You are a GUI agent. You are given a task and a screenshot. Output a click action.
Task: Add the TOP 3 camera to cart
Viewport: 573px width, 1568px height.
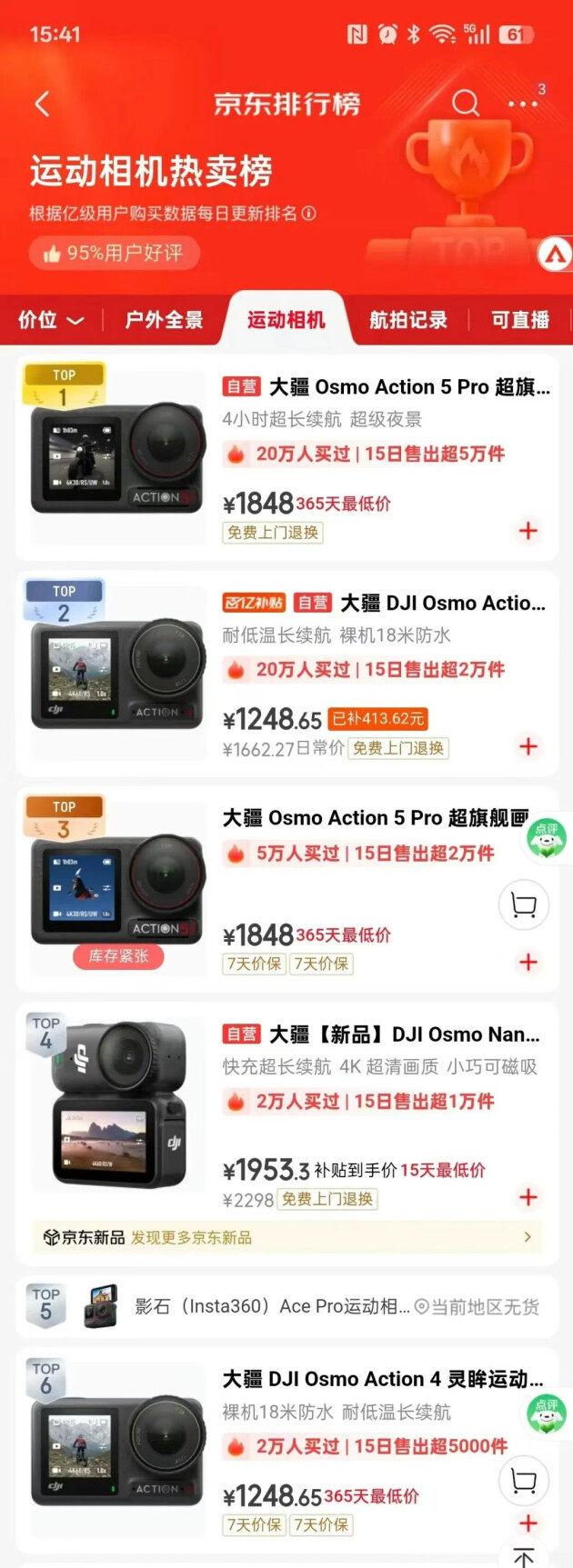[x=528, y=962]
